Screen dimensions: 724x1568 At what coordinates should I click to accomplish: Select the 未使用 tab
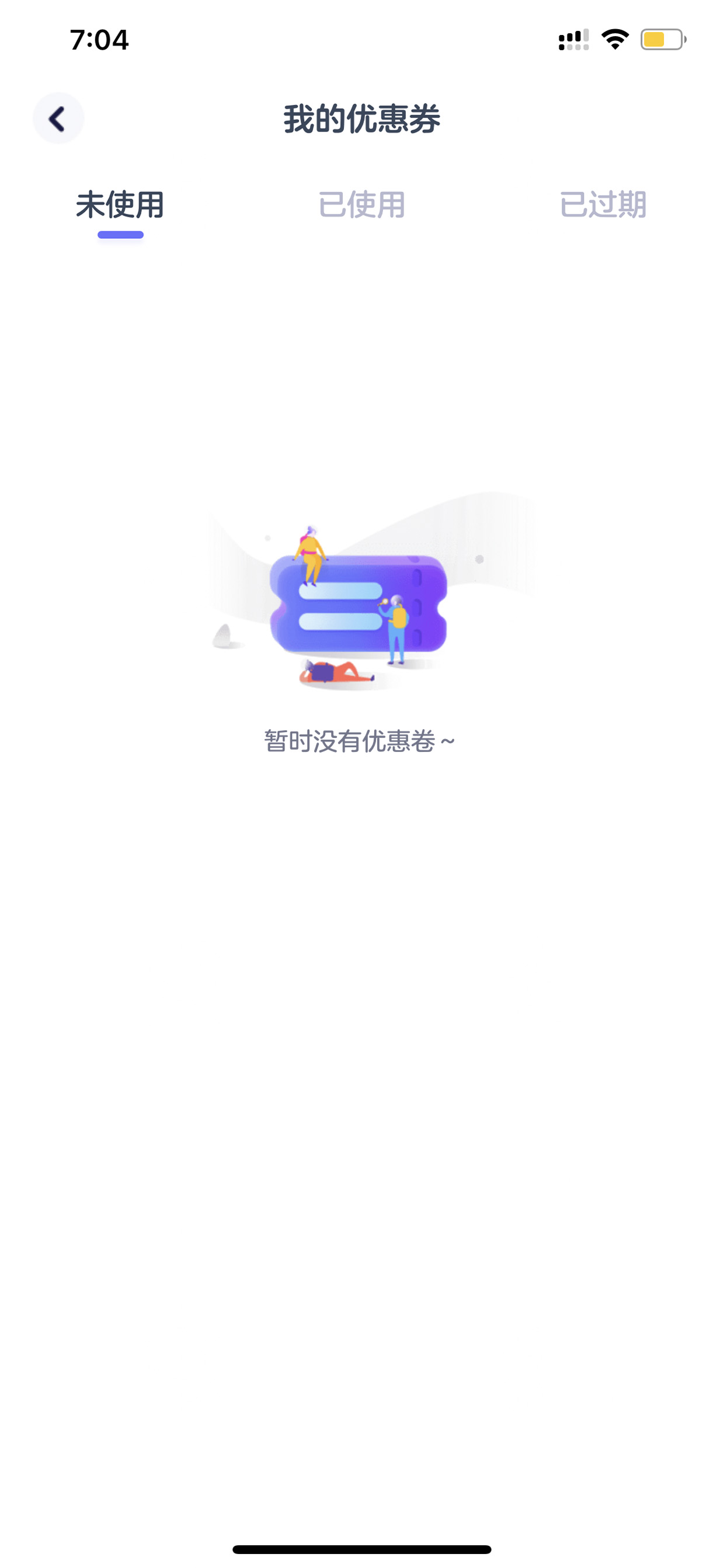[x=120, y=204]
